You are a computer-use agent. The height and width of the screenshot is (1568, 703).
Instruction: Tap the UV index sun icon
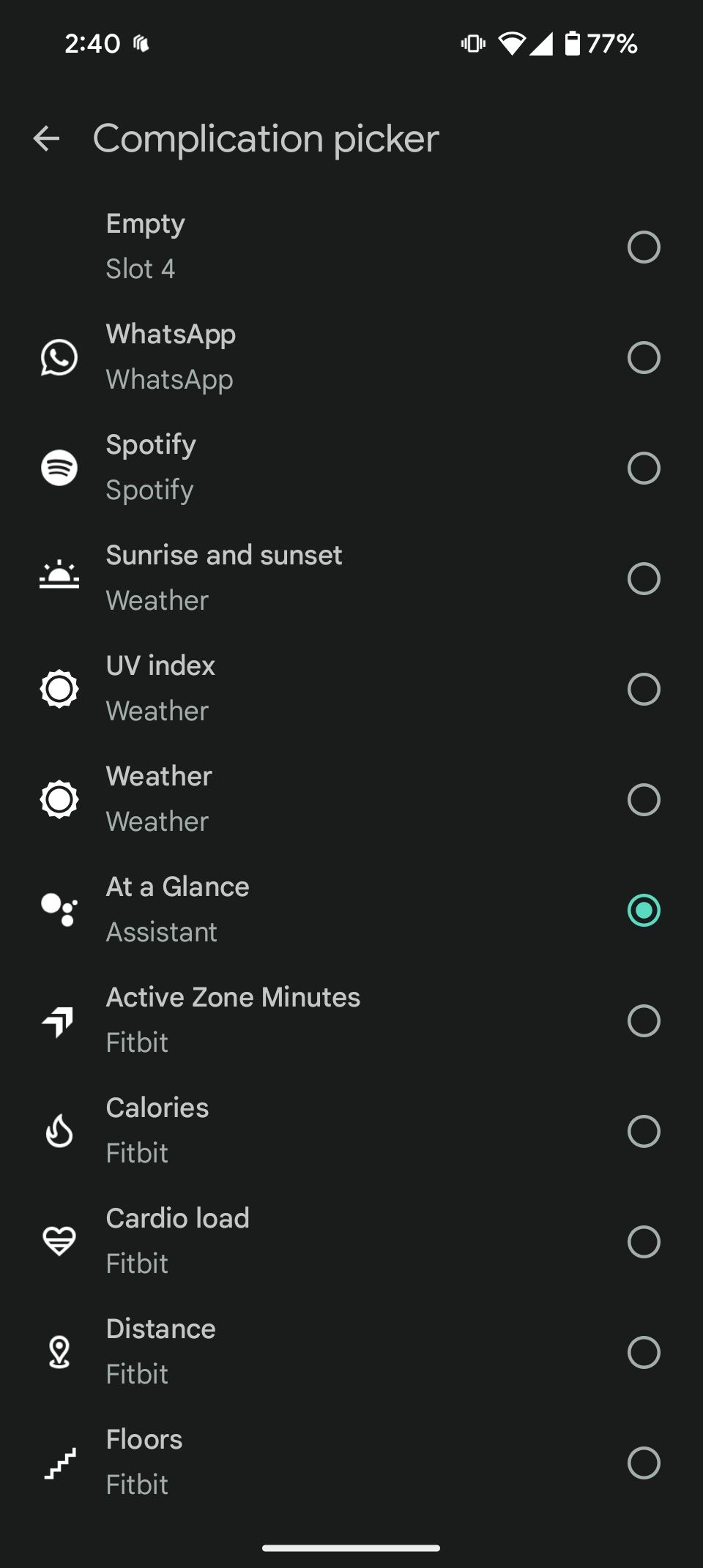pos(59,689)
